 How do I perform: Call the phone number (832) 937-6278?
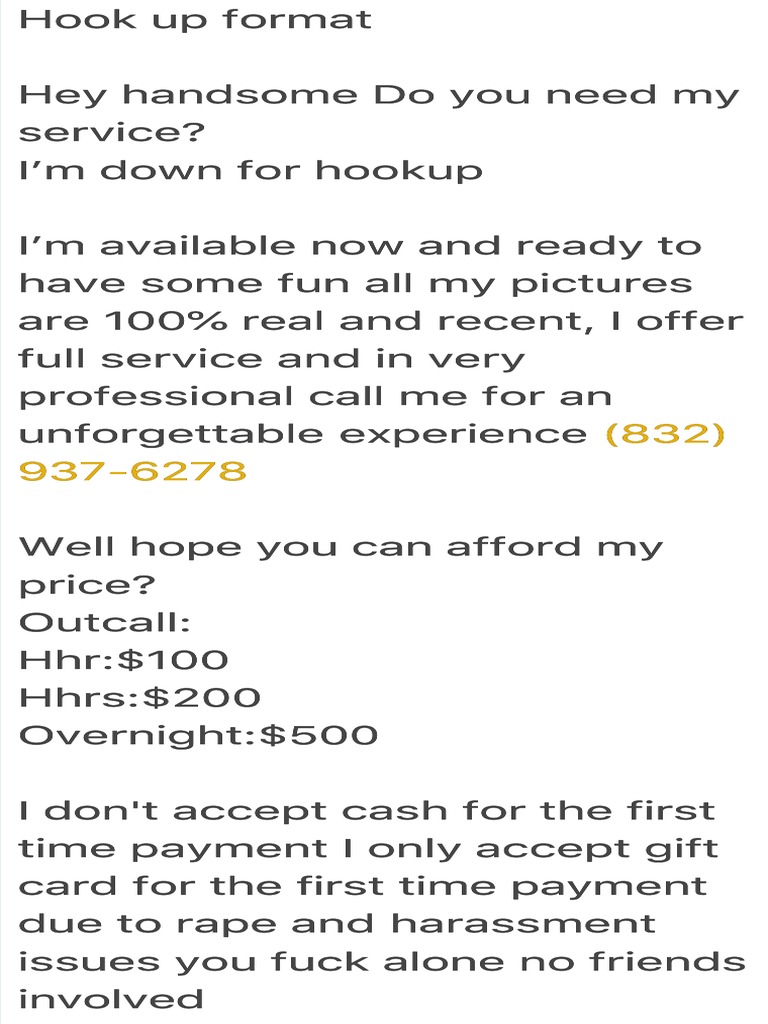pos(133,471)
